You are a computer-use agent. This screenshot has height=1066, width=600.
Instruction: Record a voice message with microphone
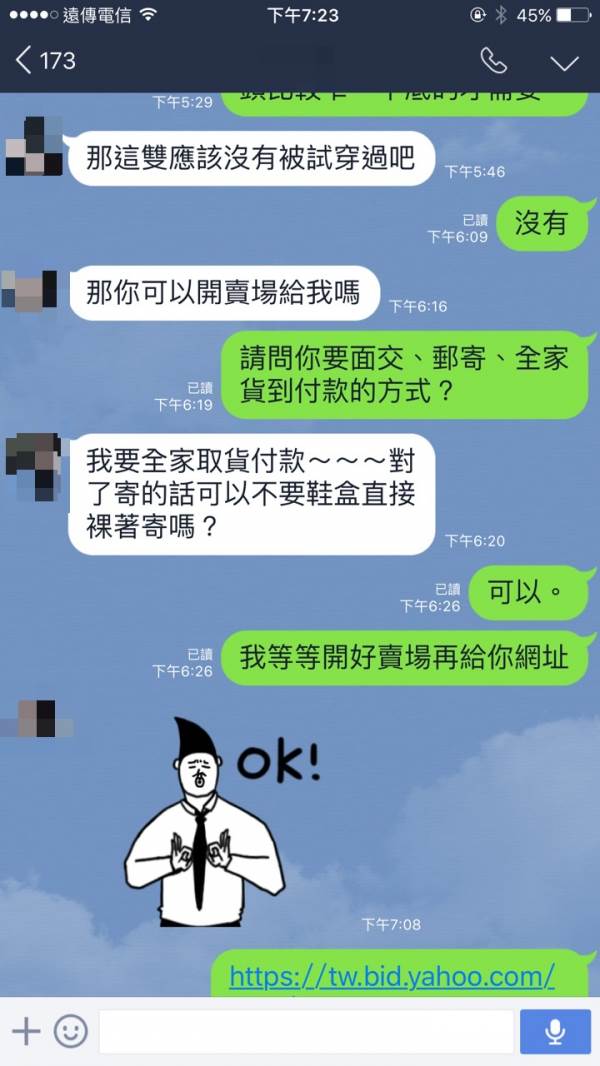tap(555, 1031)
